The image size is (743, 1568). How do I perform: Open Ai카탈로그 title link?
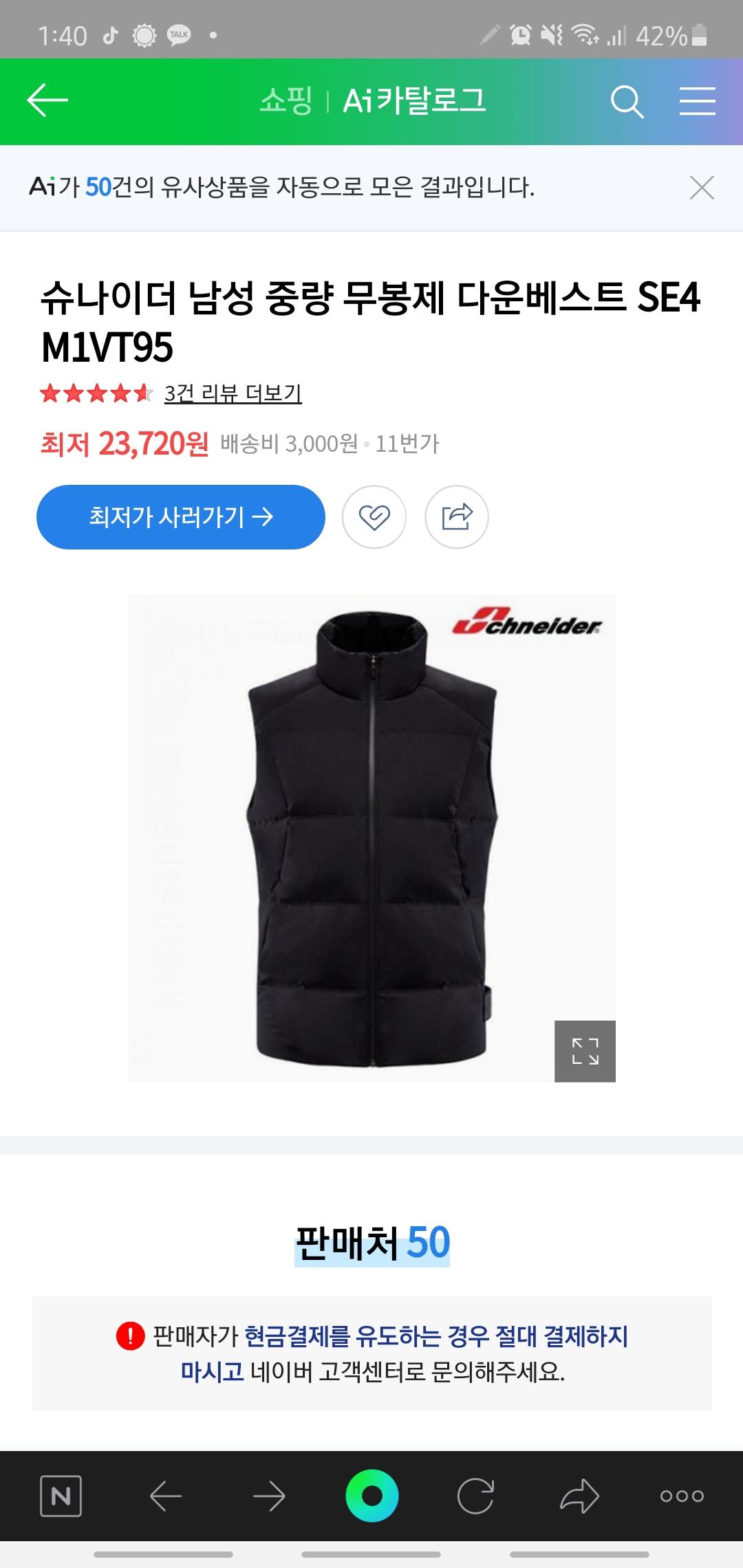414,101
